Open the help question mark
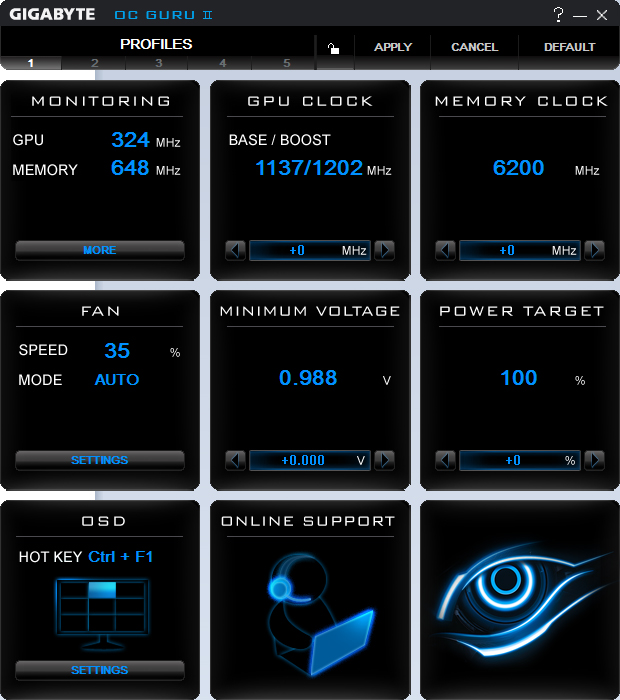The image size is (620, 700). (558, 15)
